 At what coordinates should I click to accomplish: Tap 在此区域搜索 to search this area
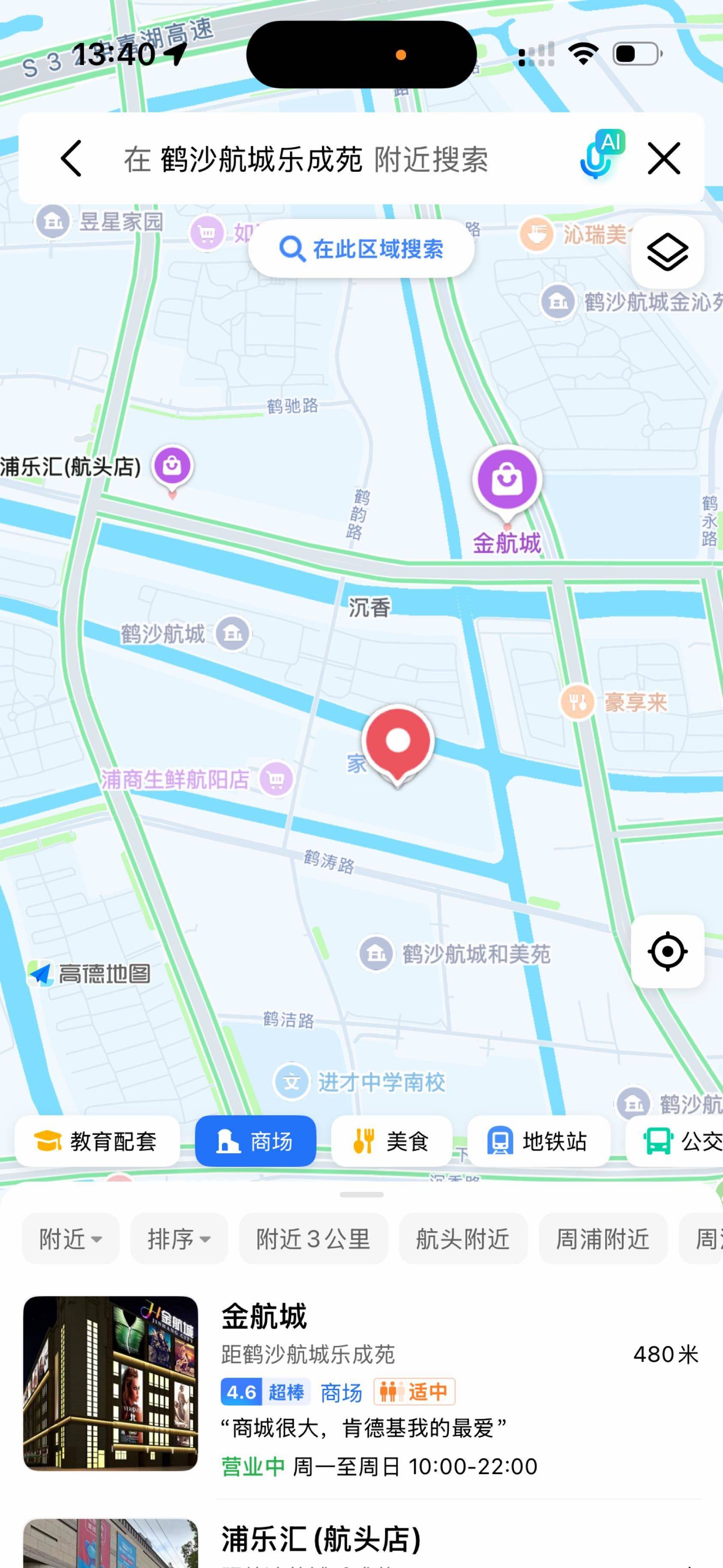coord(361,249)
